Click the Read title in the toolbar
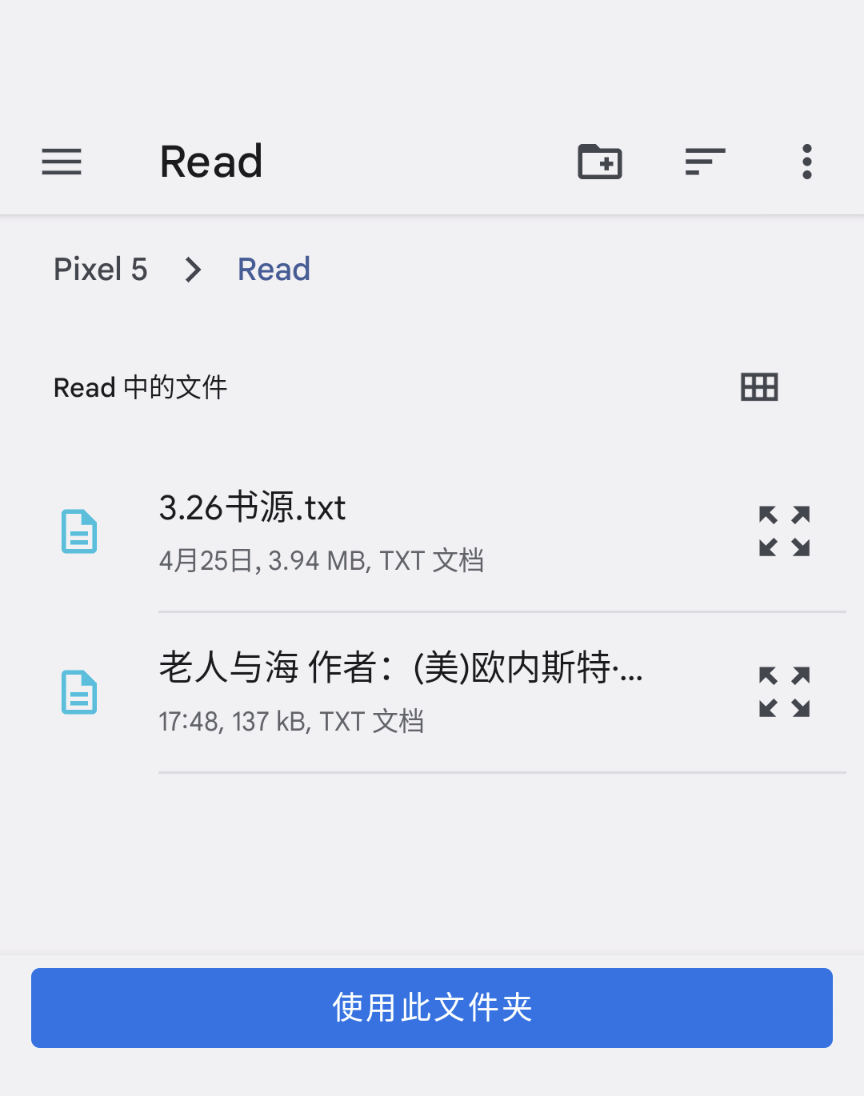This screenshot has width=864, height=1096. pyautogui.click(x=210, y=161)
